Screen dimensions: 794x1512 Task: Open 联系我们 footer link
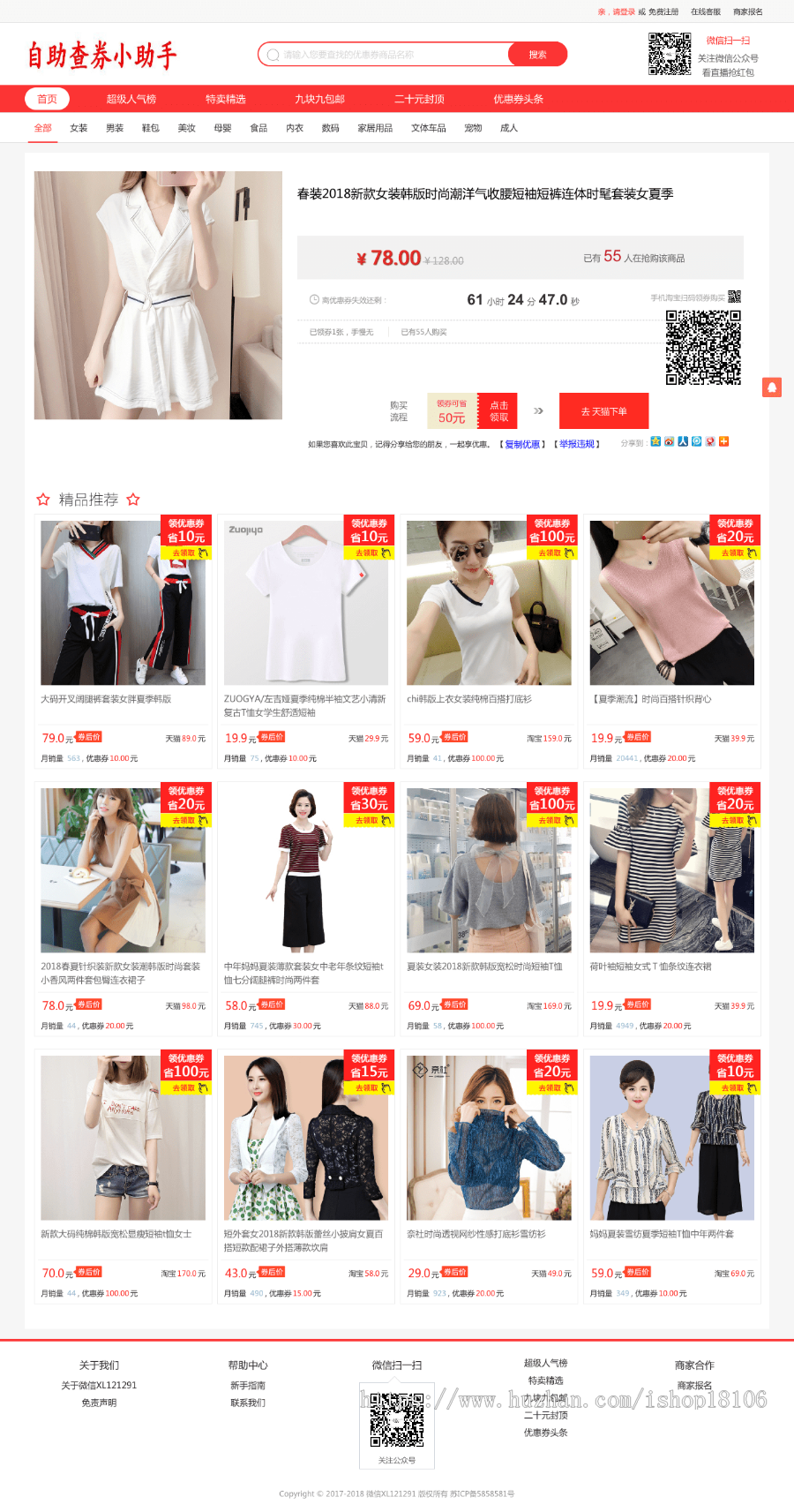(248, 1403)
